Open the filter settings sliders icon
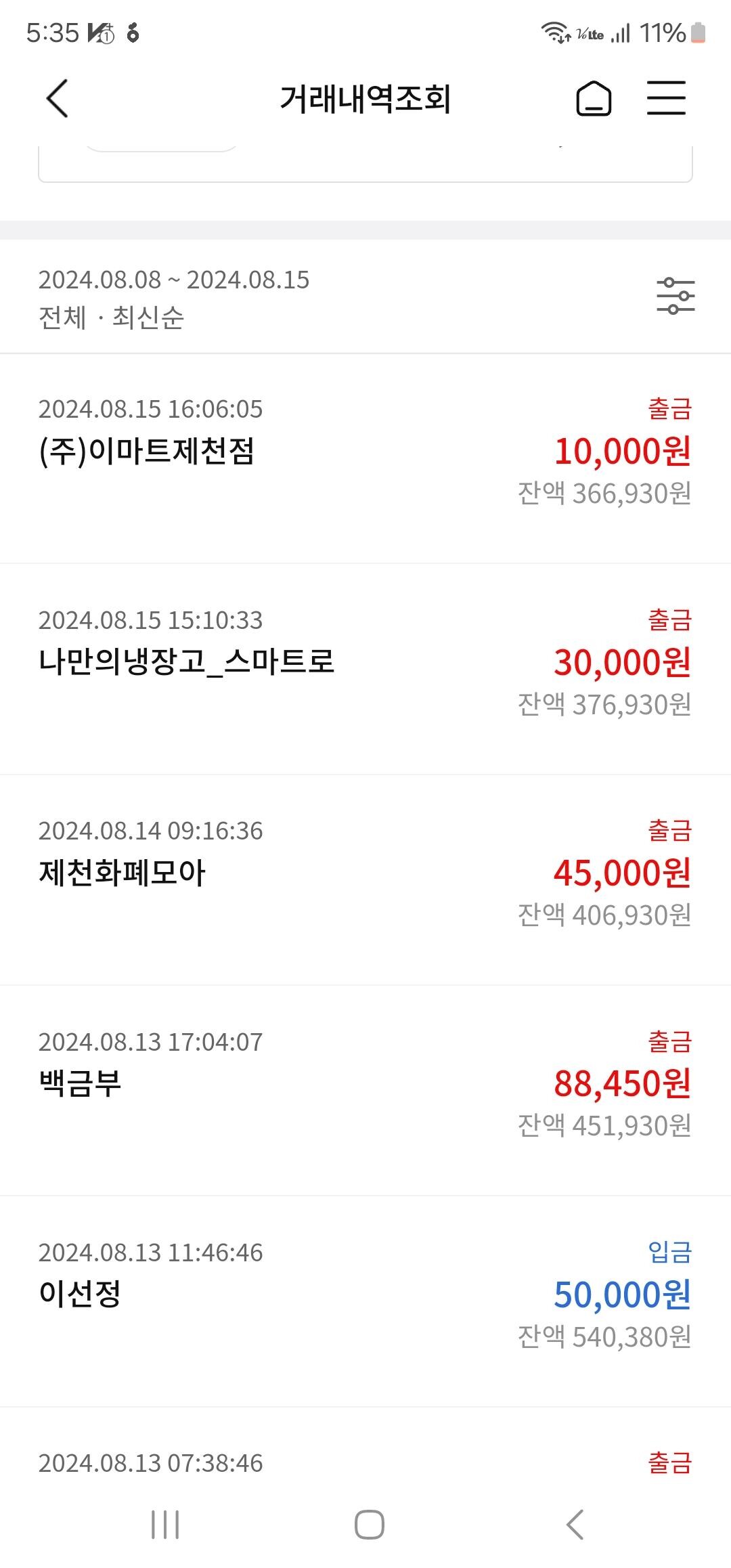Screen dimensions: 731x1568 pyautogui.click(x=675, y=296)
